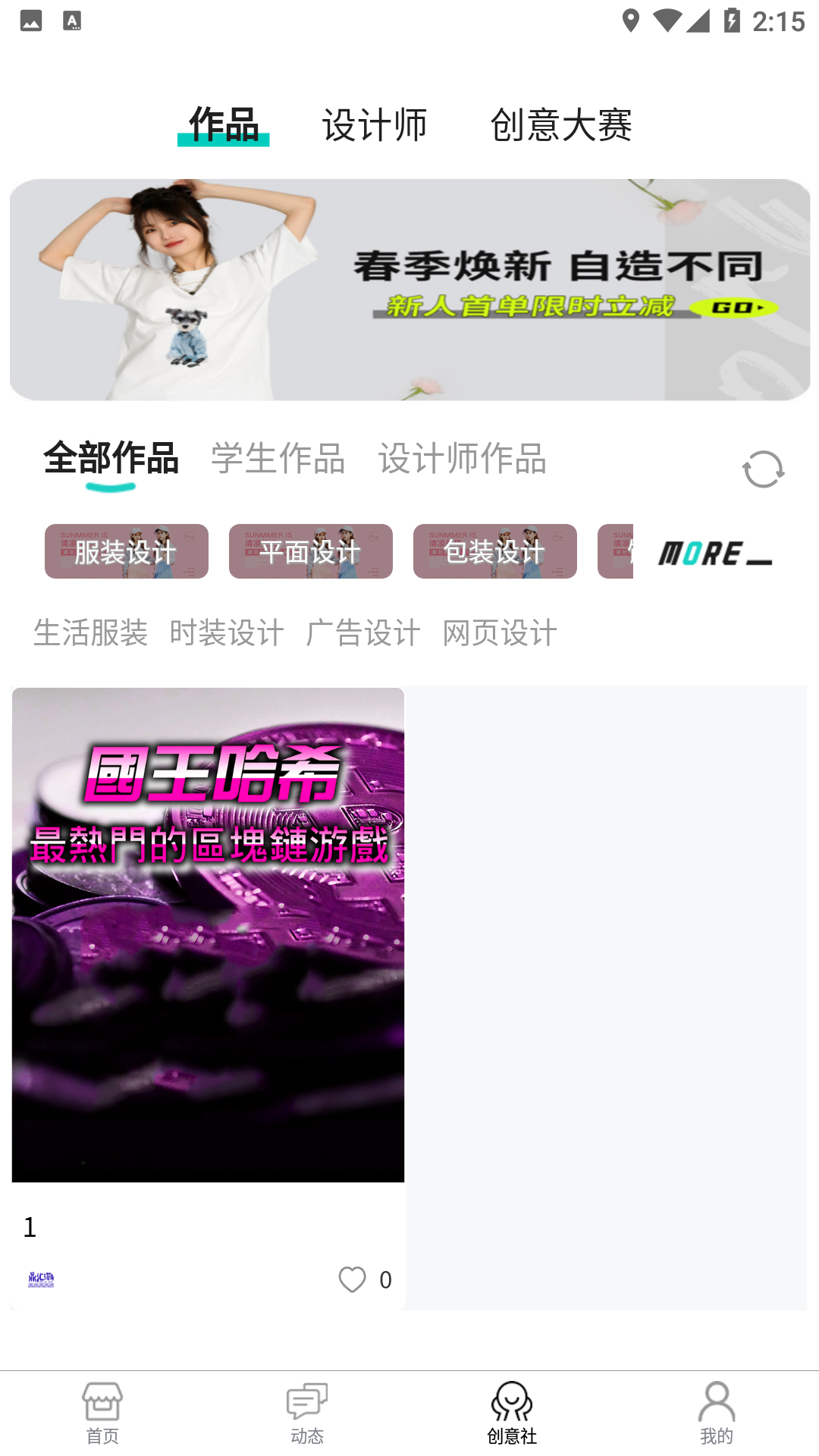The height and width of the screenshot is (1456, 819).
Task: Tap MORE to see all categories
Action: point(715,554)
